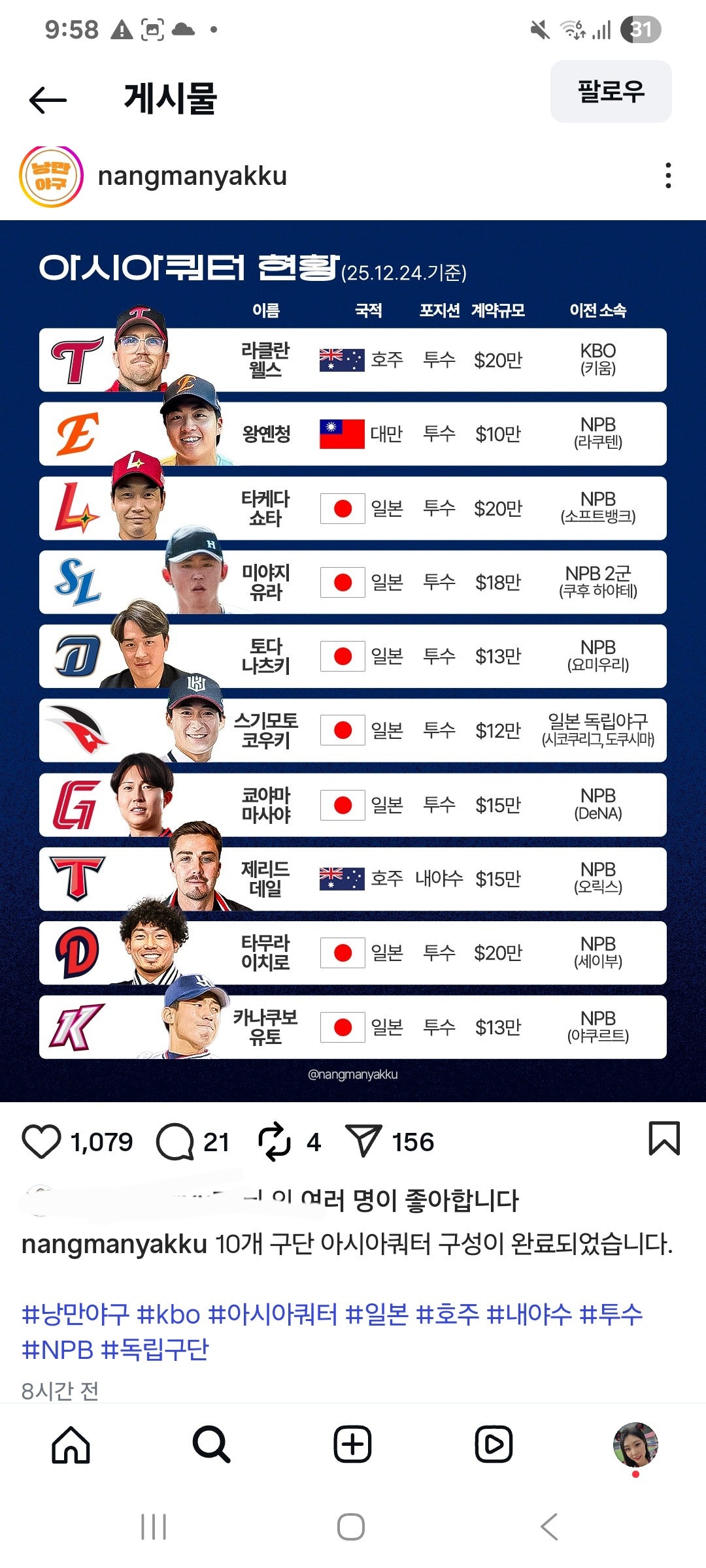
Task: Open the #낭만야구 hashtag
Action: (x=75, y=1314)
